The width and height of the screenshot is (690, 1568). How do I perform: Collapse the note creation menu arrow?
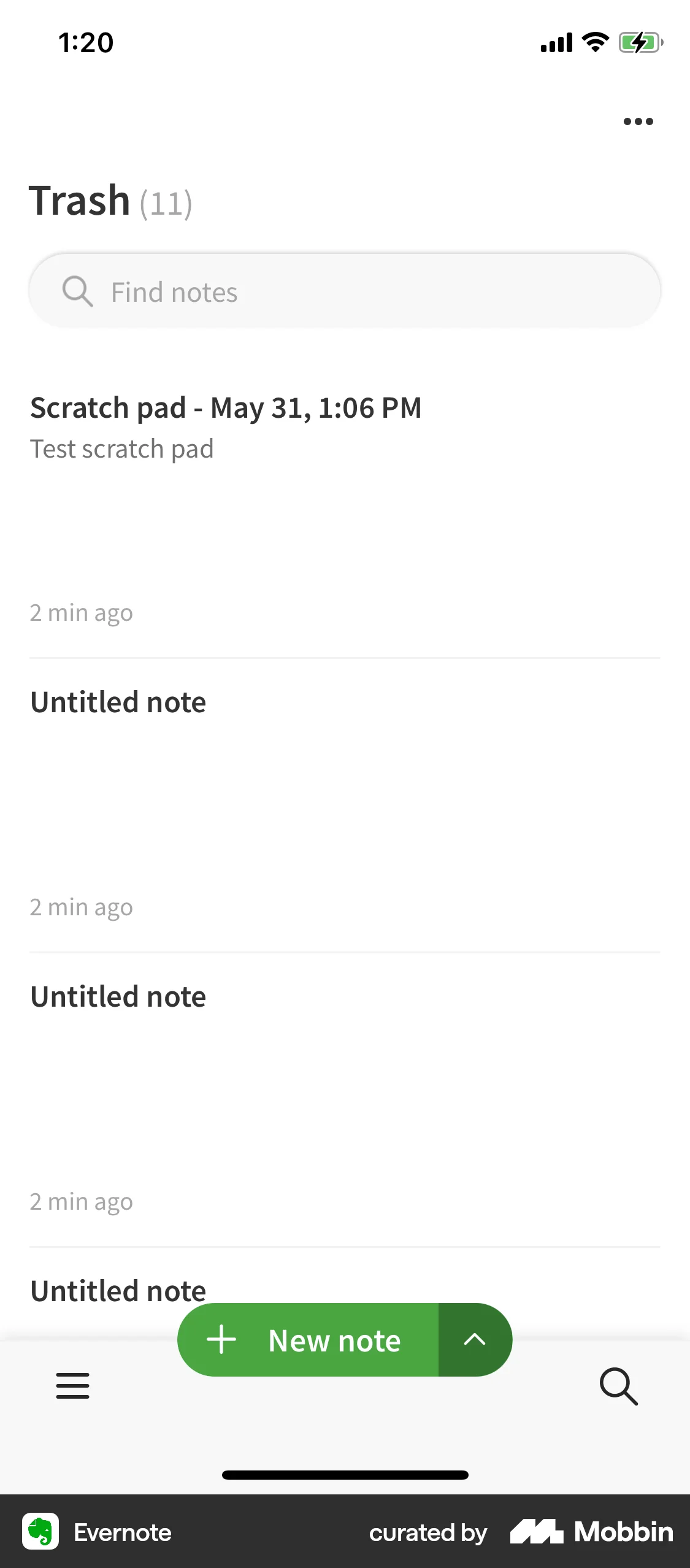(x=475, y=1340)
